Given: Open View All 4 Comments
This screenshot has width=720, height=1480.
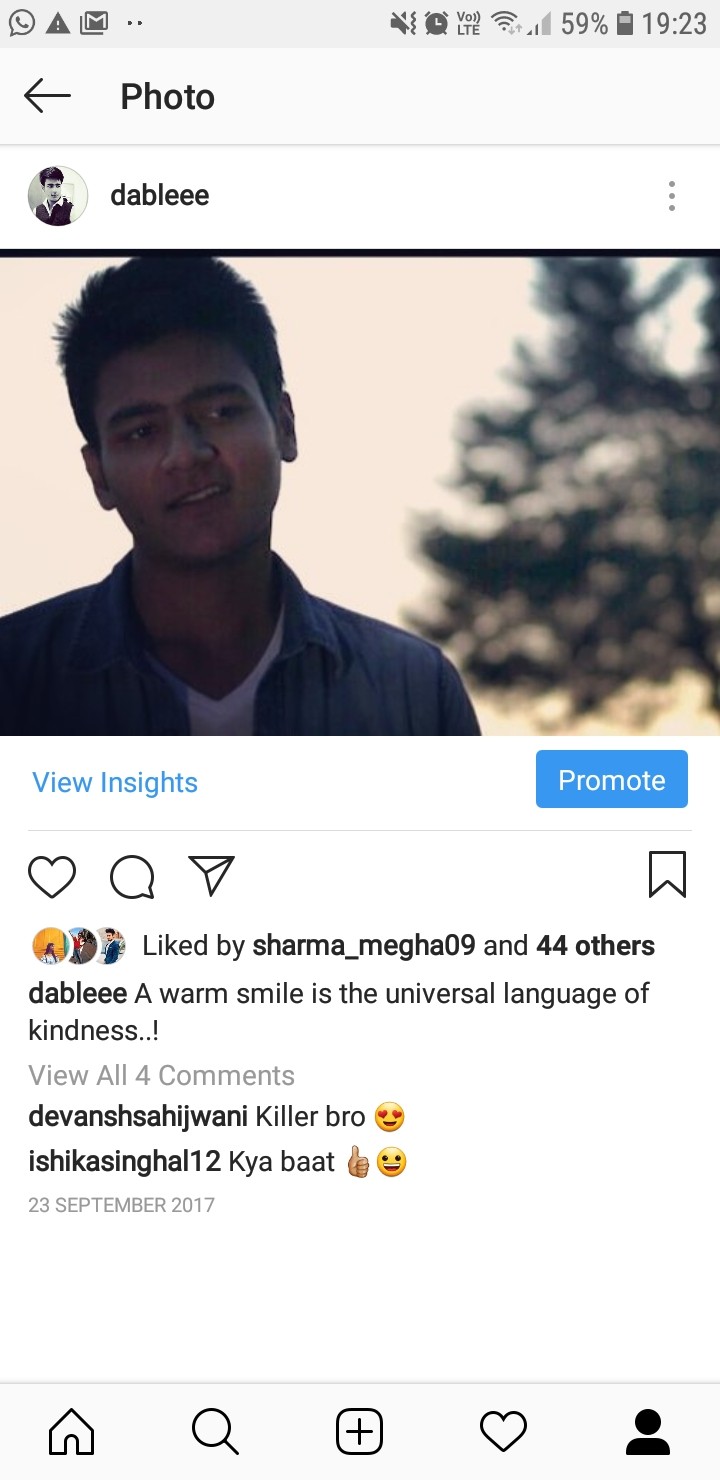Looking at the screenshot, I should pyautogui.click(x=161, y=1075).
